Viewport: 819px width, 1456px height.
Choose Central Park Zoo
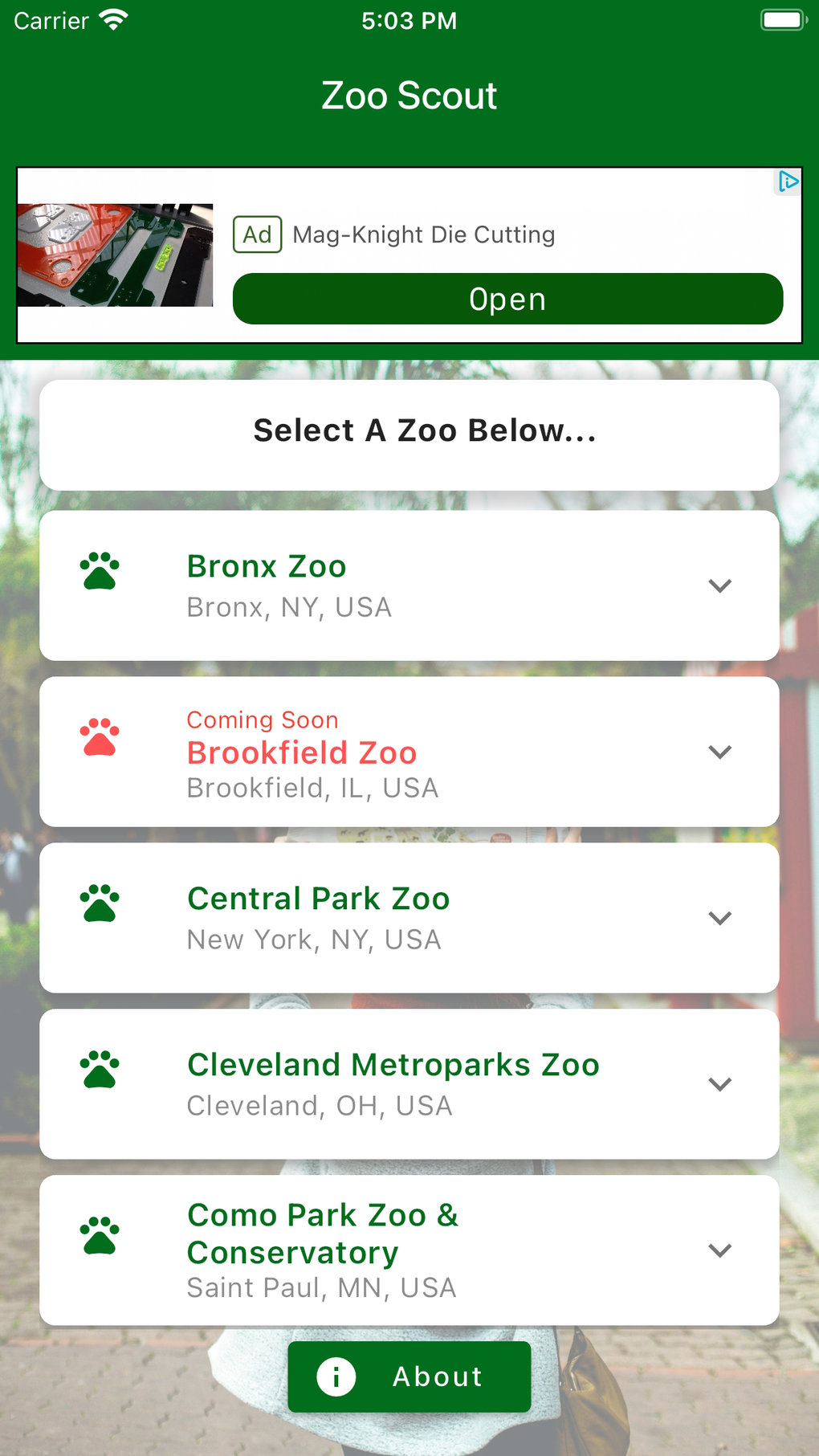point(409,918)
